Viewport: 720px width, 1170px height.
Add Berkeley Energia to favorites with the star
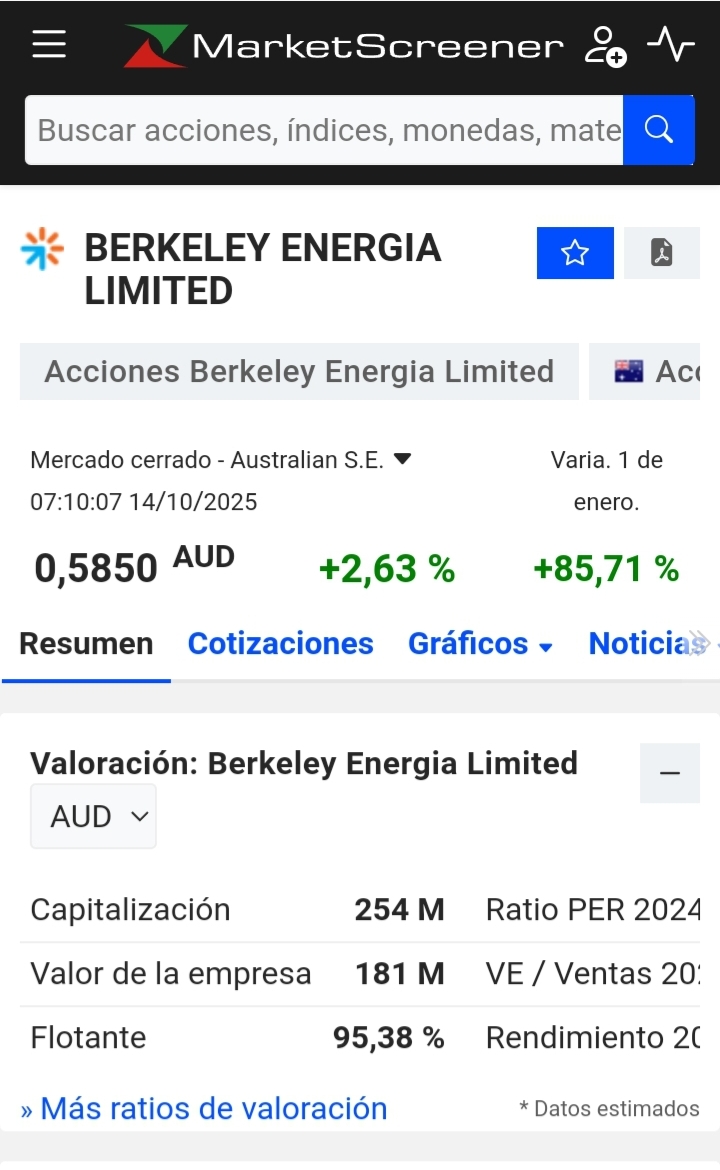[575, 253]
